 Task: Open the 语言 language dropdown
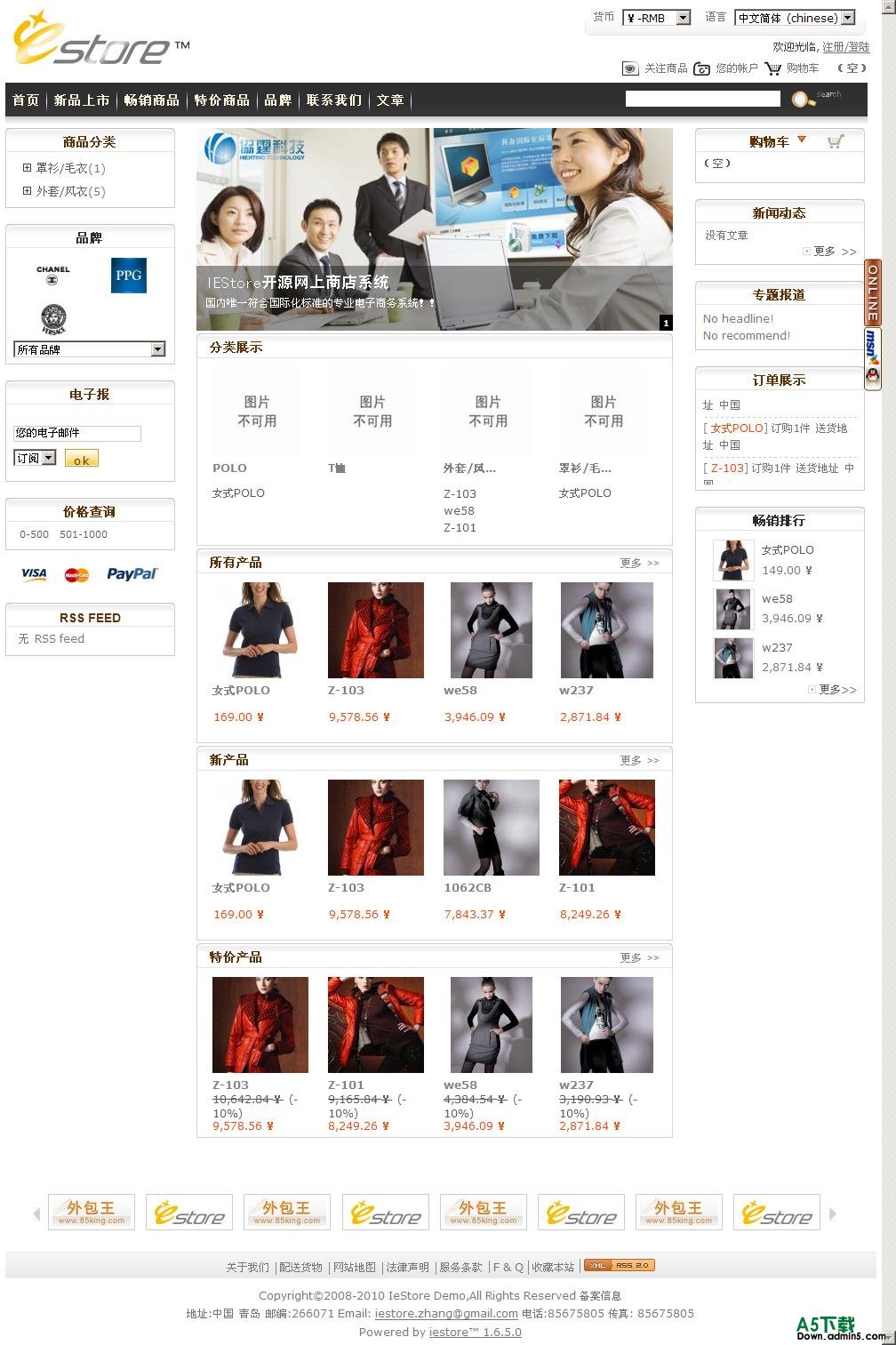point(794,18)
